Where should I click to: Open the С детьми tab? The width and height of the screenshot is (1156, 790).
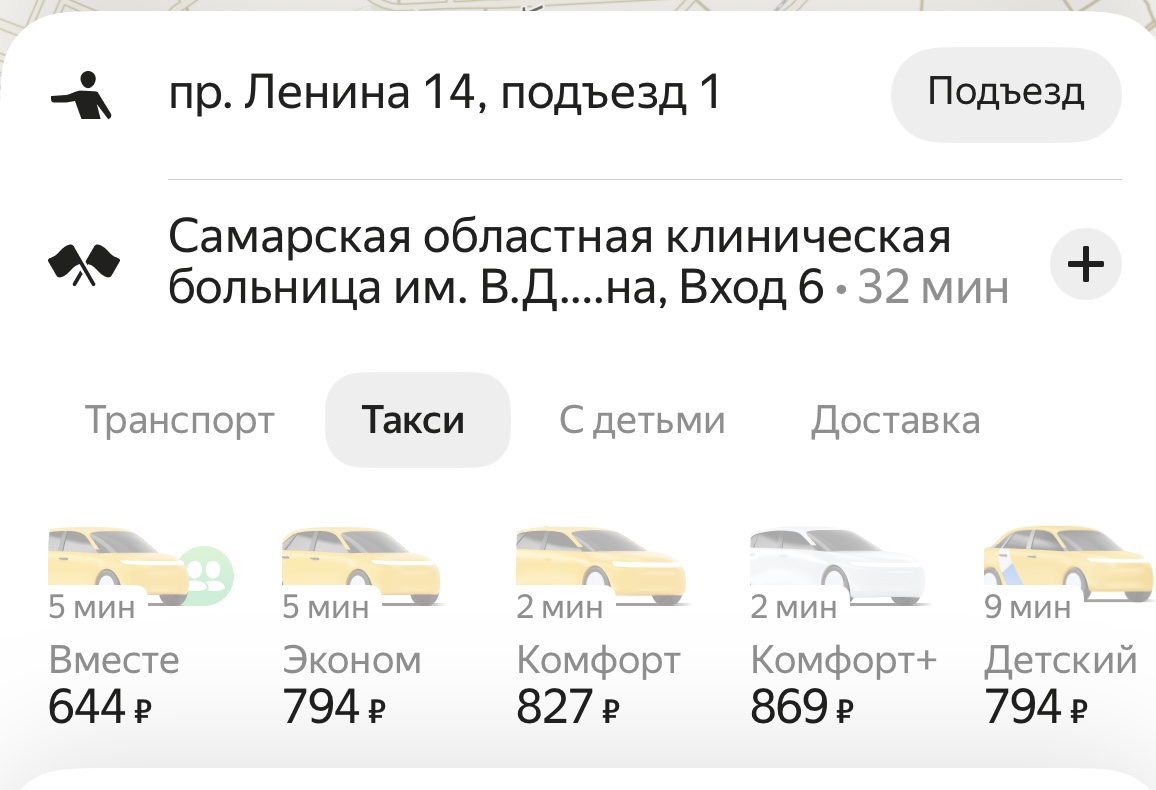642,420
